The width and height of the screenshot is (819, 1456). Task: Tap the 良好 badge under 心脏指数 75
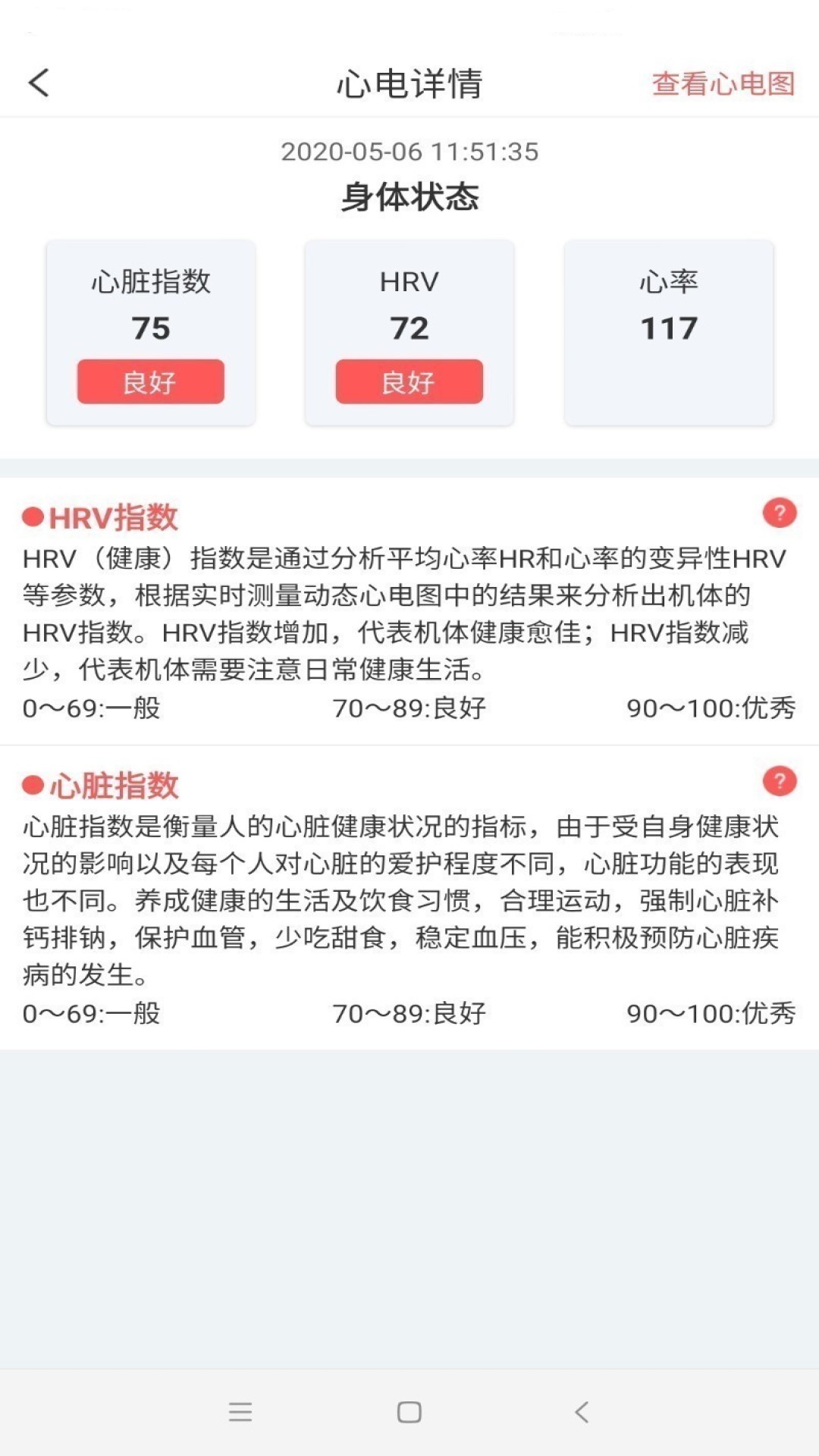(x=150, y=381)
